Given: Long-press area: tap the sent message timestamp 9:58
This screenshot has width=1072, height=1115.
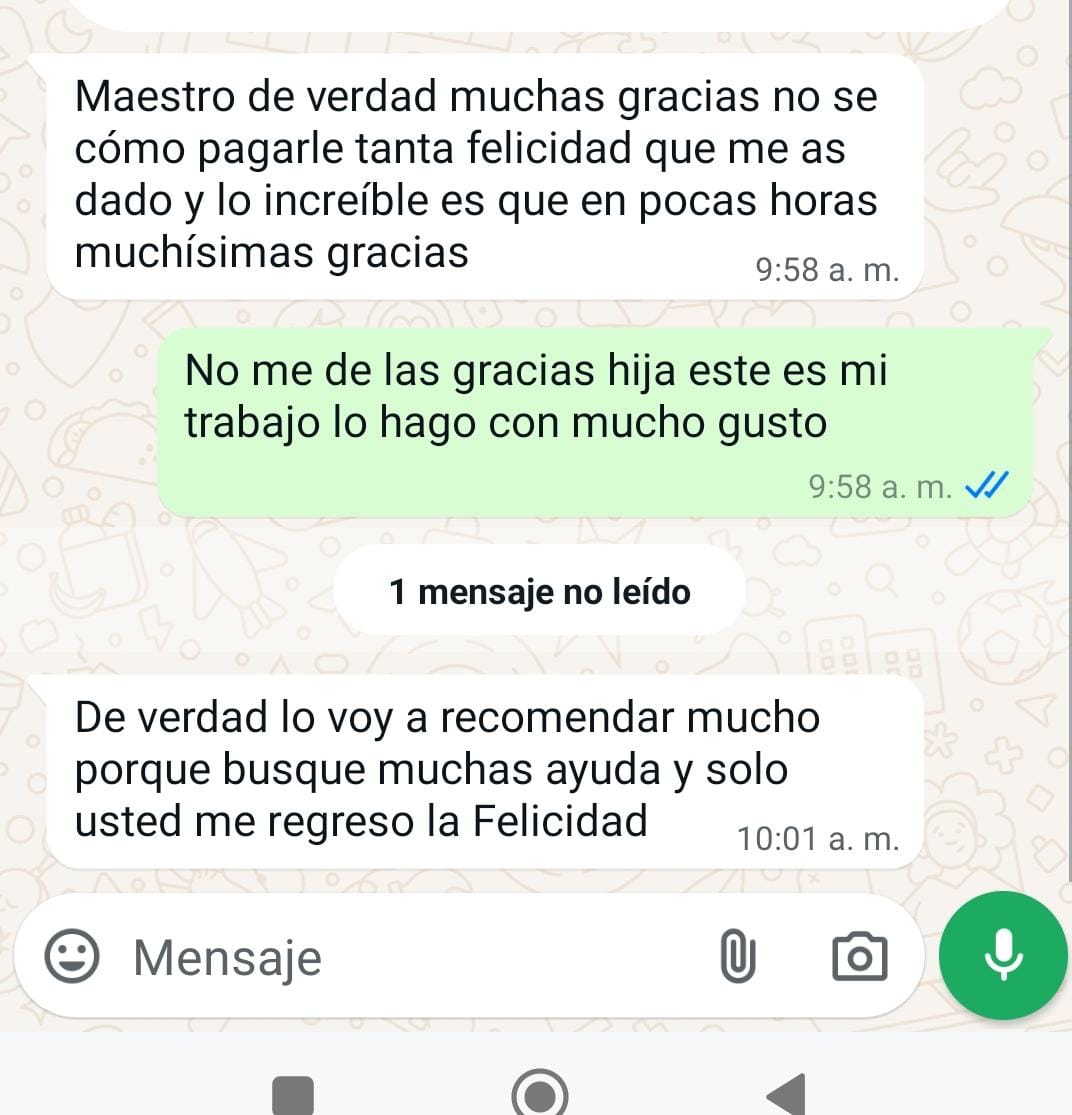Looking at the screenshot, I should pos(878,487).
